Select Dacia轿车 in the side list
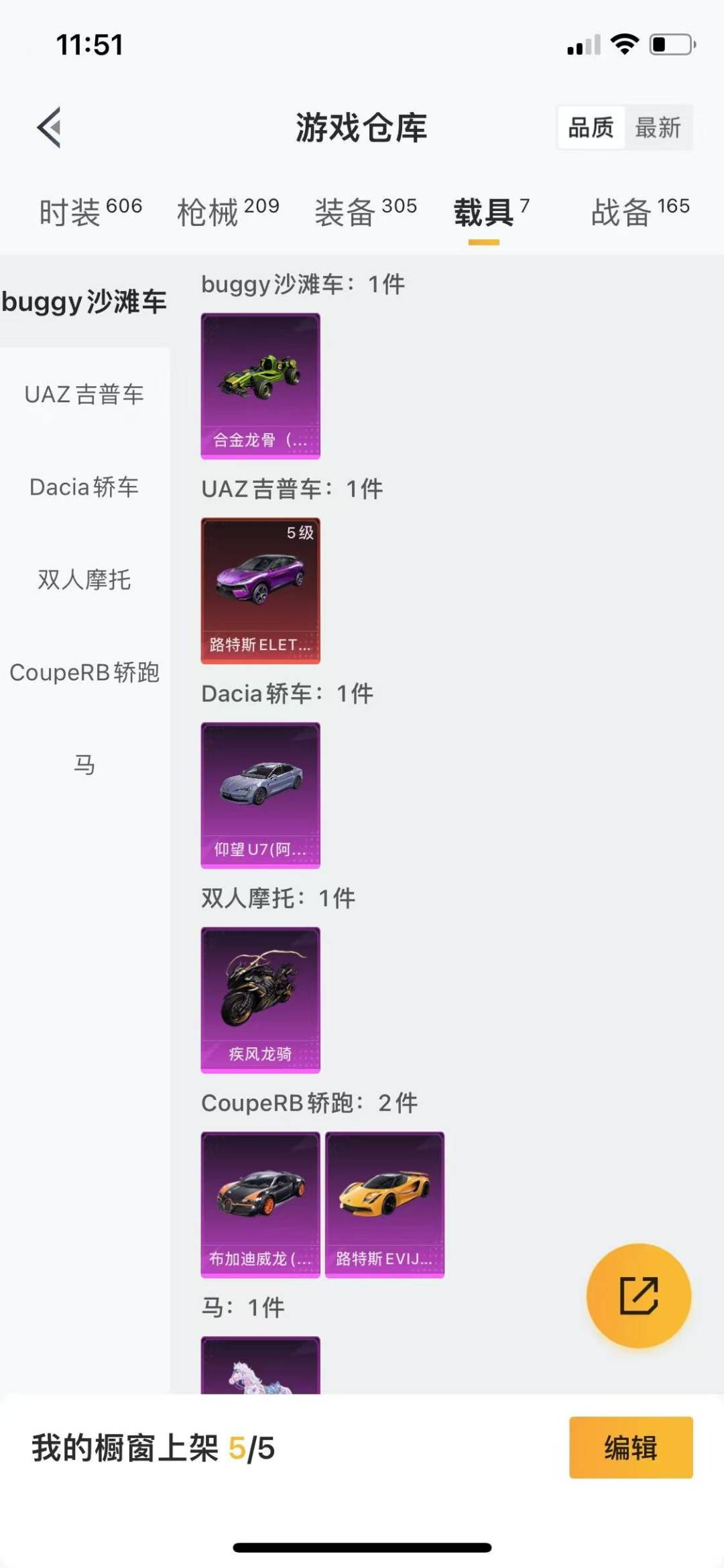The image size is (724, 1568). tap(84, 487)
